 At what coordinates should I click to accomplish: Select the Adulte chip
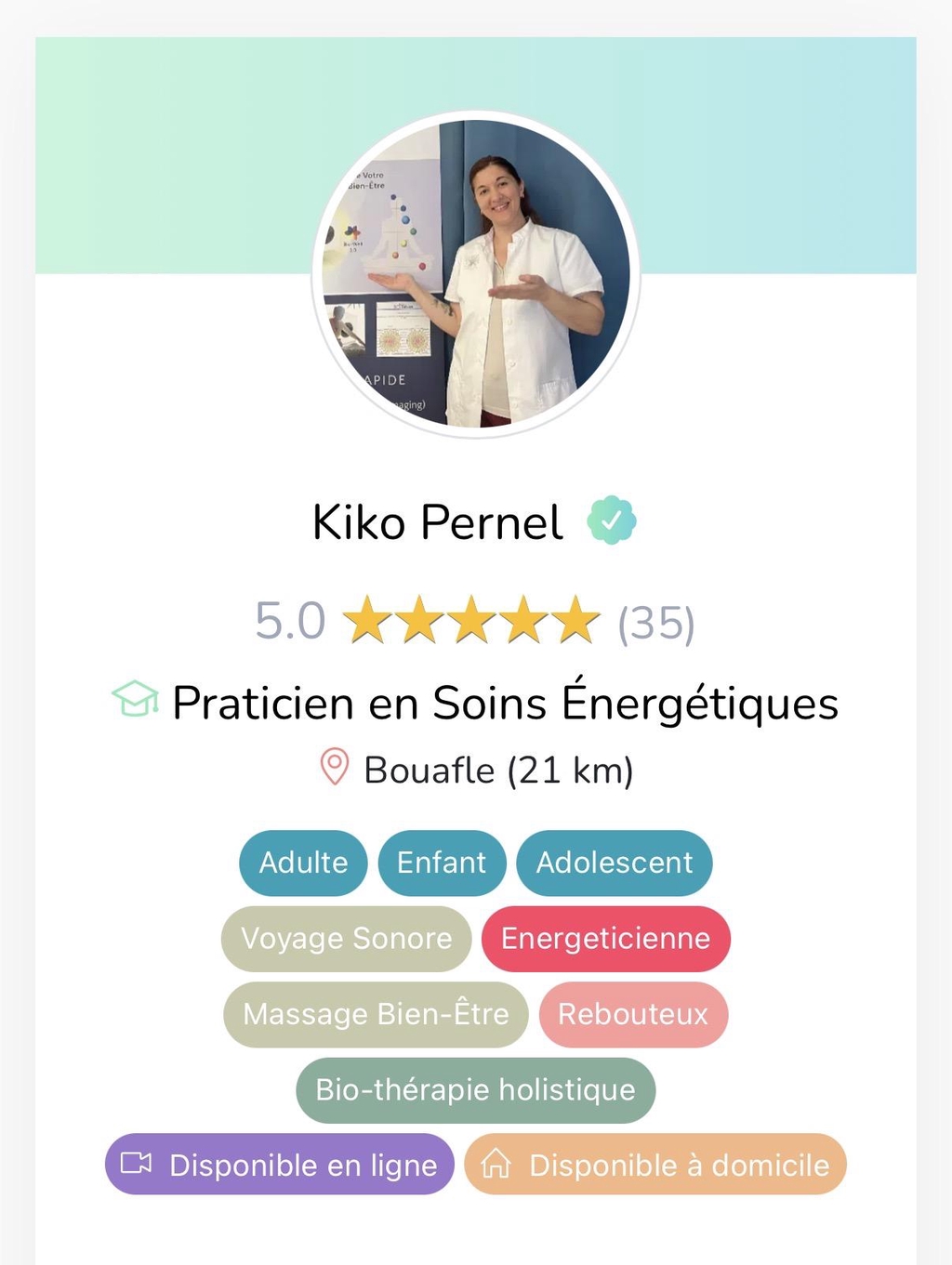click(x=303, y=863)
